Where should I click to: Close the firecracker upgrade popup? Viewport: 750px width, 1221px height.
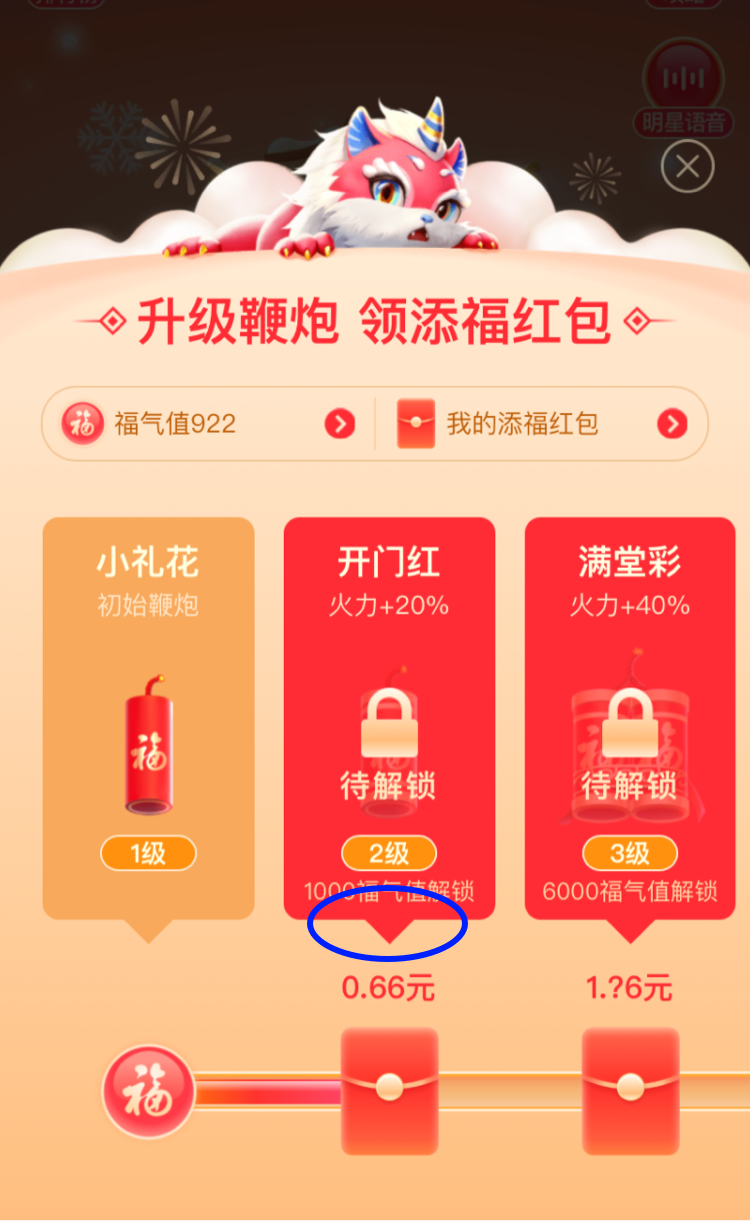tap(687, 166)
